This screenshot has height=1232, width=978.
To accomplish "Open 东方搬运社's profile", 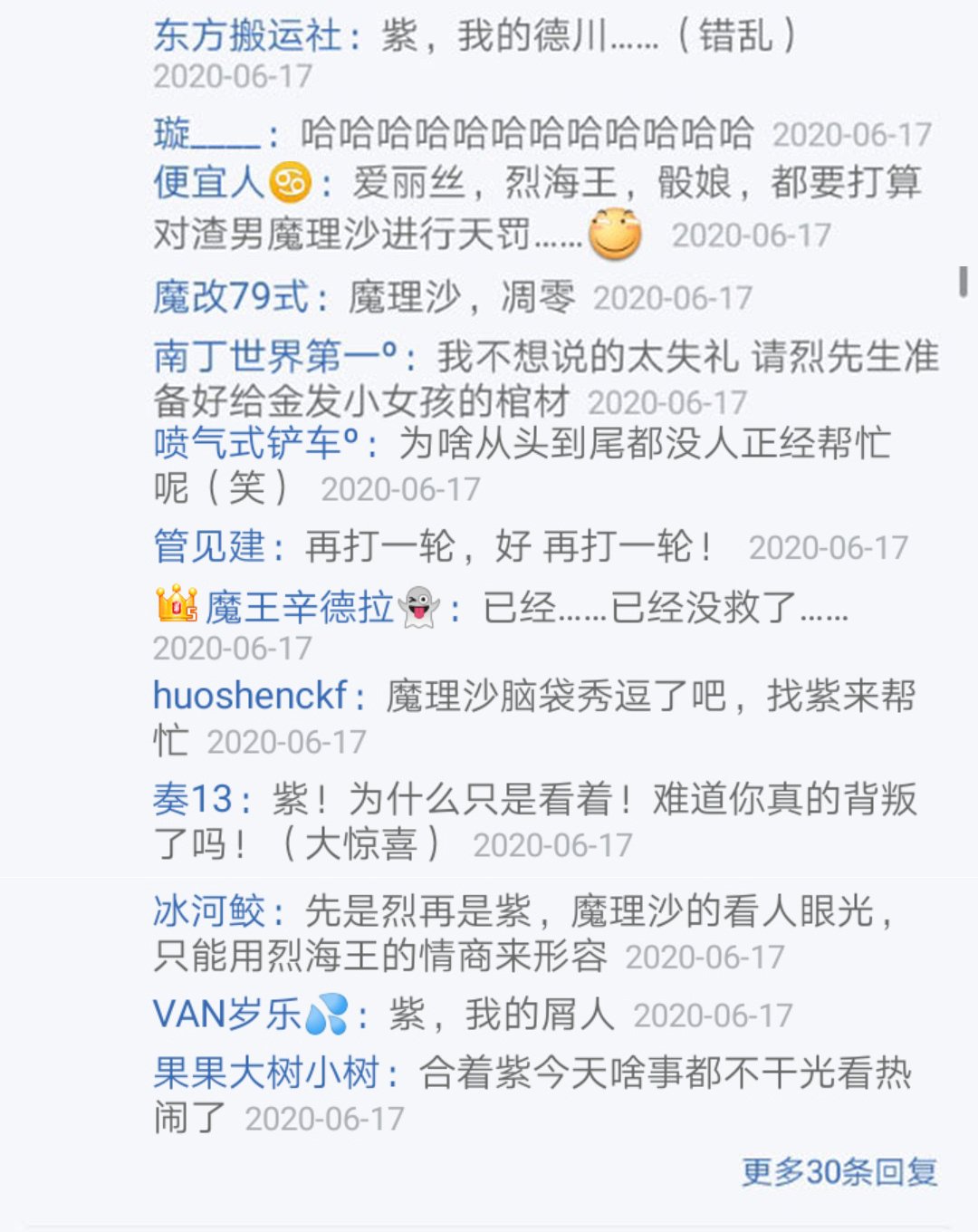I will point(246,36).
